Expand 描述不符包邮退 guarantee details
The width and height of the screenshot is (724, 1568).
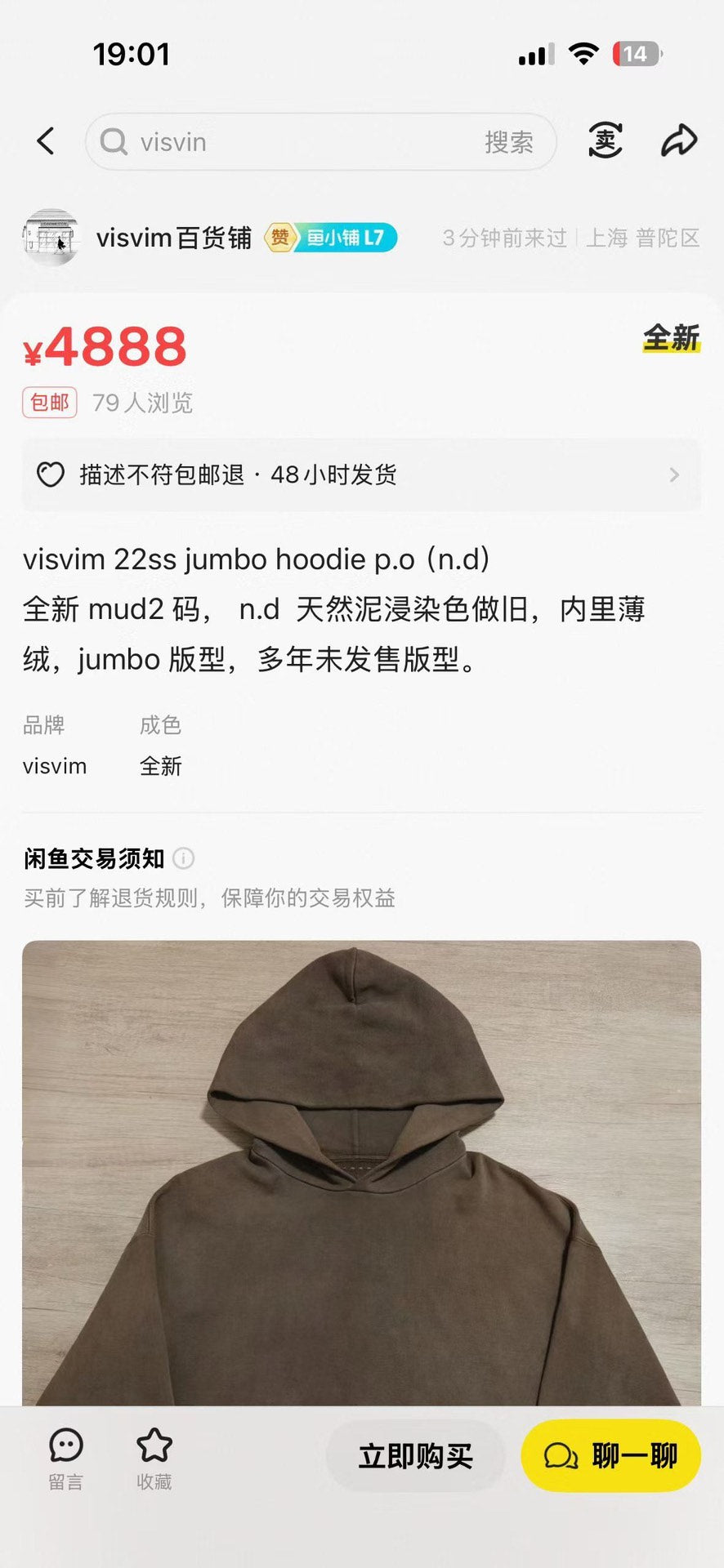(x=361, y=474)
